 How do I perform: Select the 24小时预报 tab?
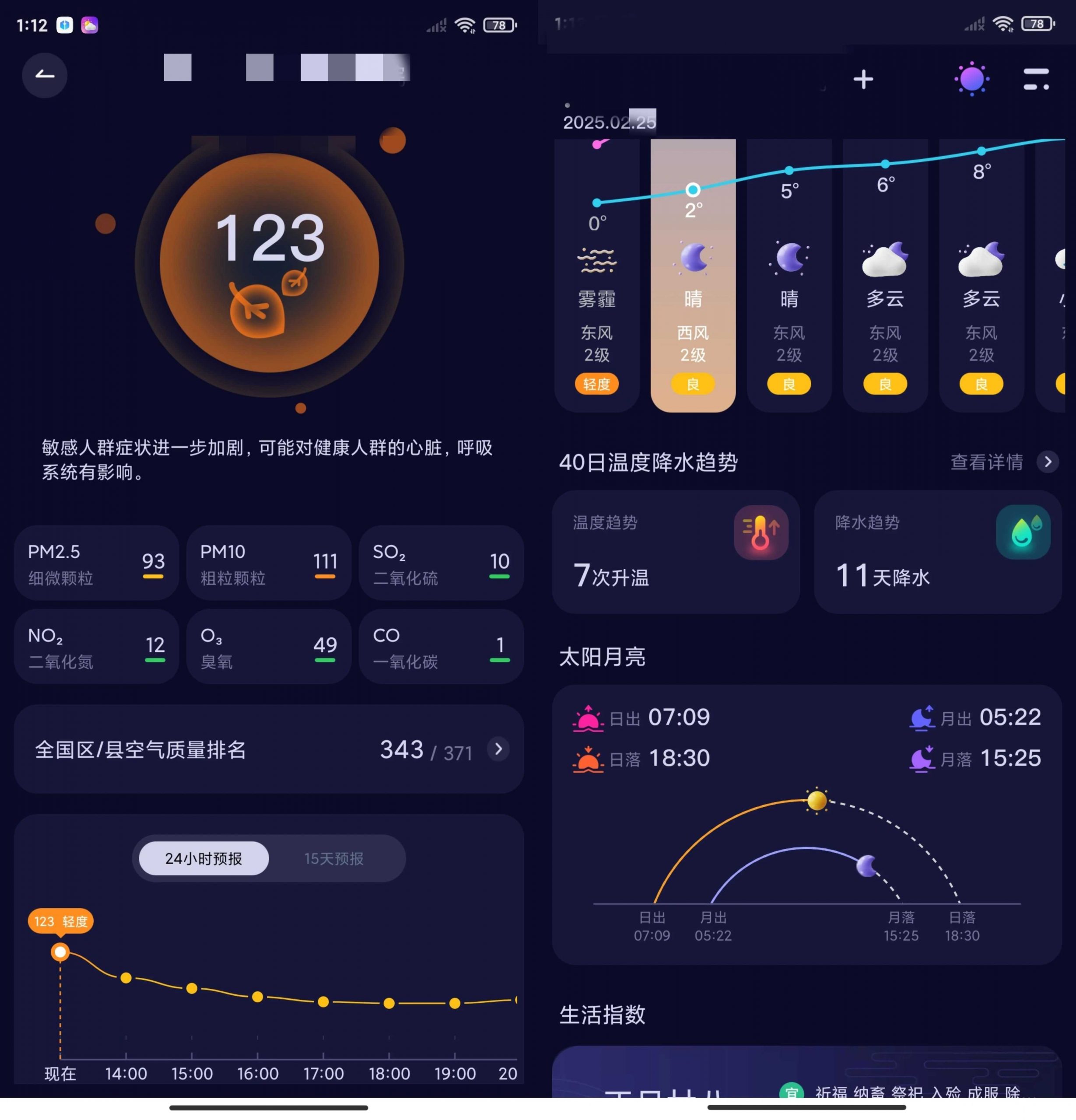click(x=203, y=858)
